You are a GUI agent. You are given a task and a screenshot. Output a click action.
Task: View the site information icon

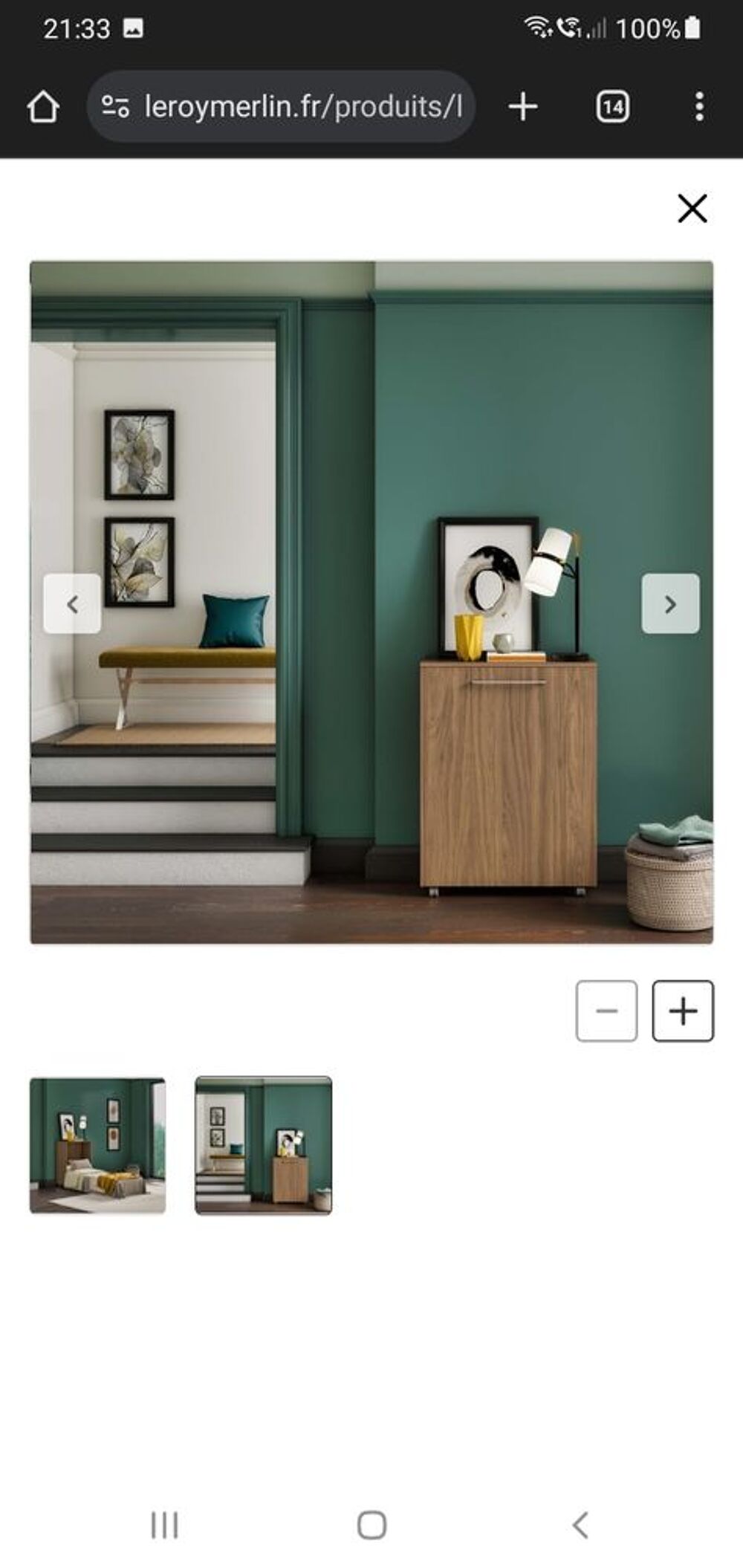[x=115, y=107]
